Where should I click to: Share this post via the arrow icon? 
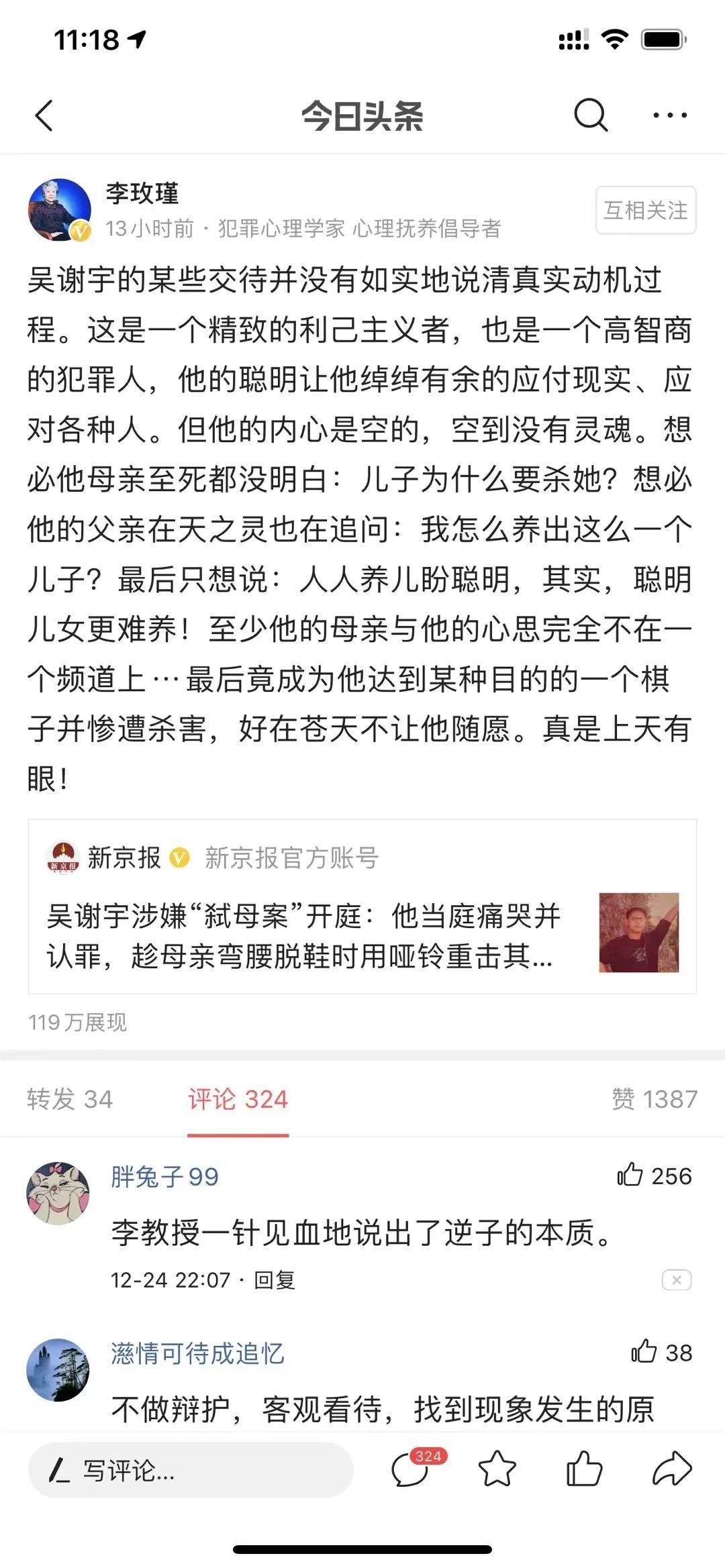[672, 1469]
